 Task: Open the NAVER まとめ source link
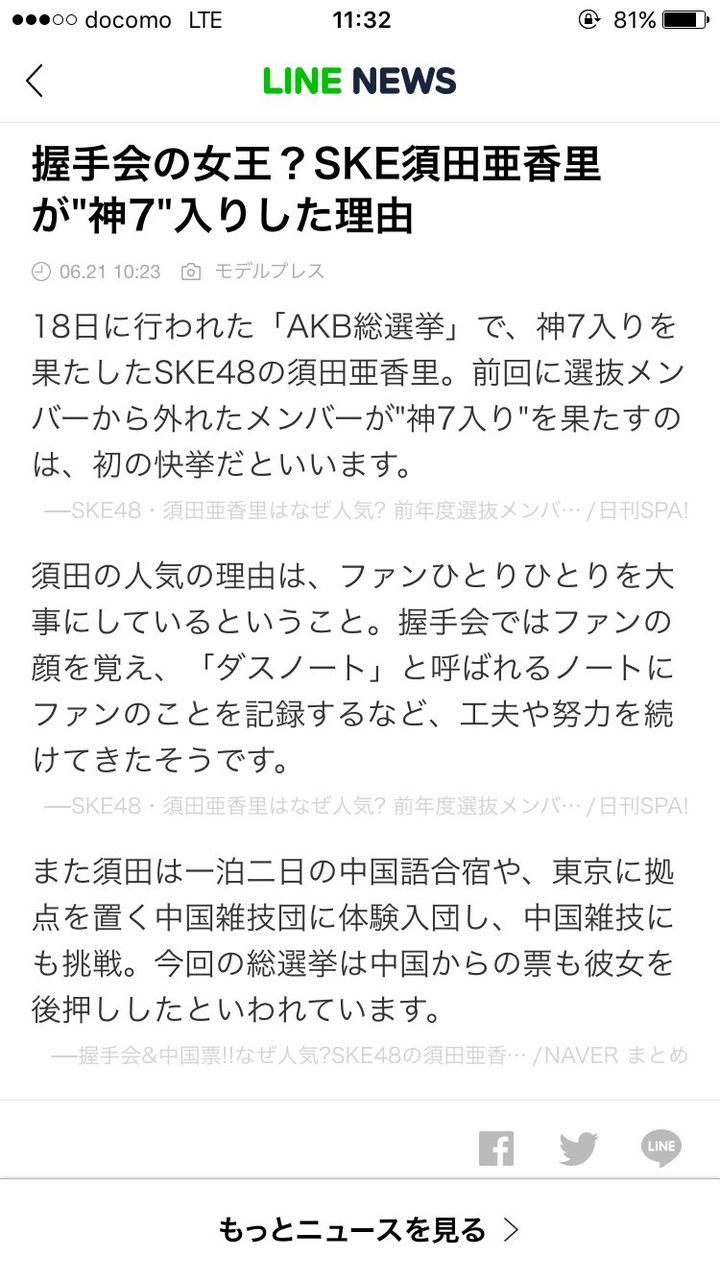pos(369,1054)
